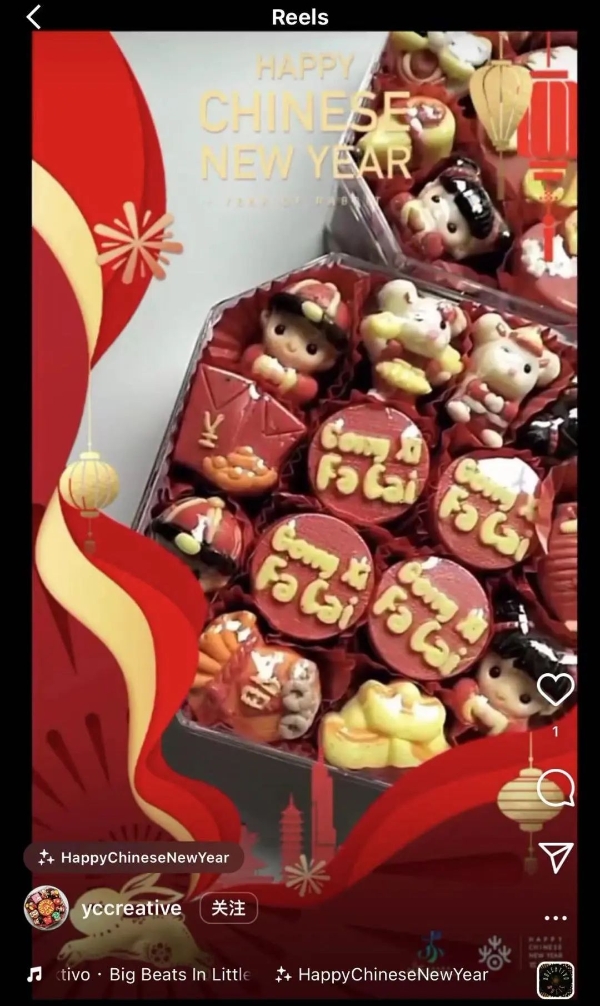Screen dimensions: 600x1006
Task: Open the yccreative username
Action: coord(132,908)
